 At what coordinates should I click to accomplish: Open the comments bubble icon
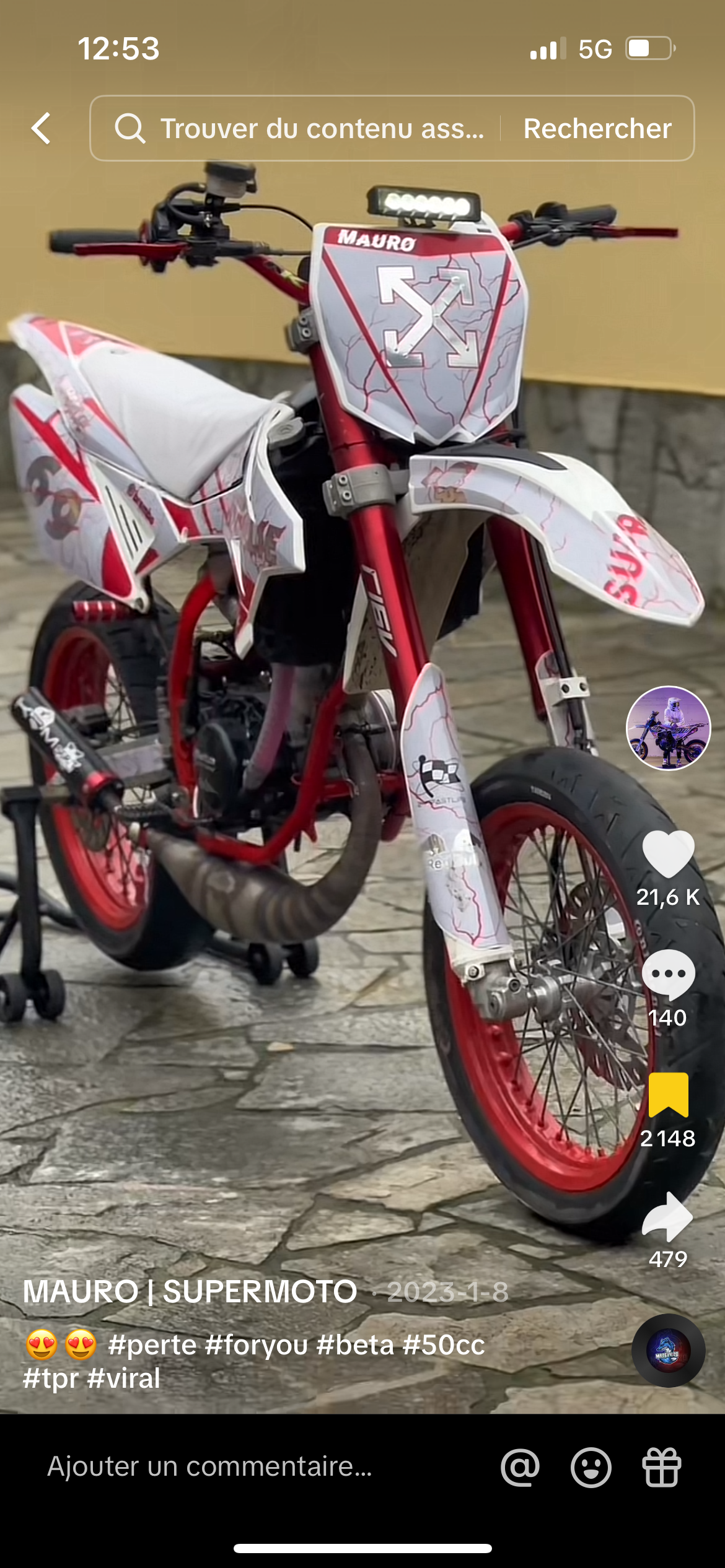[x=668, y=974]
